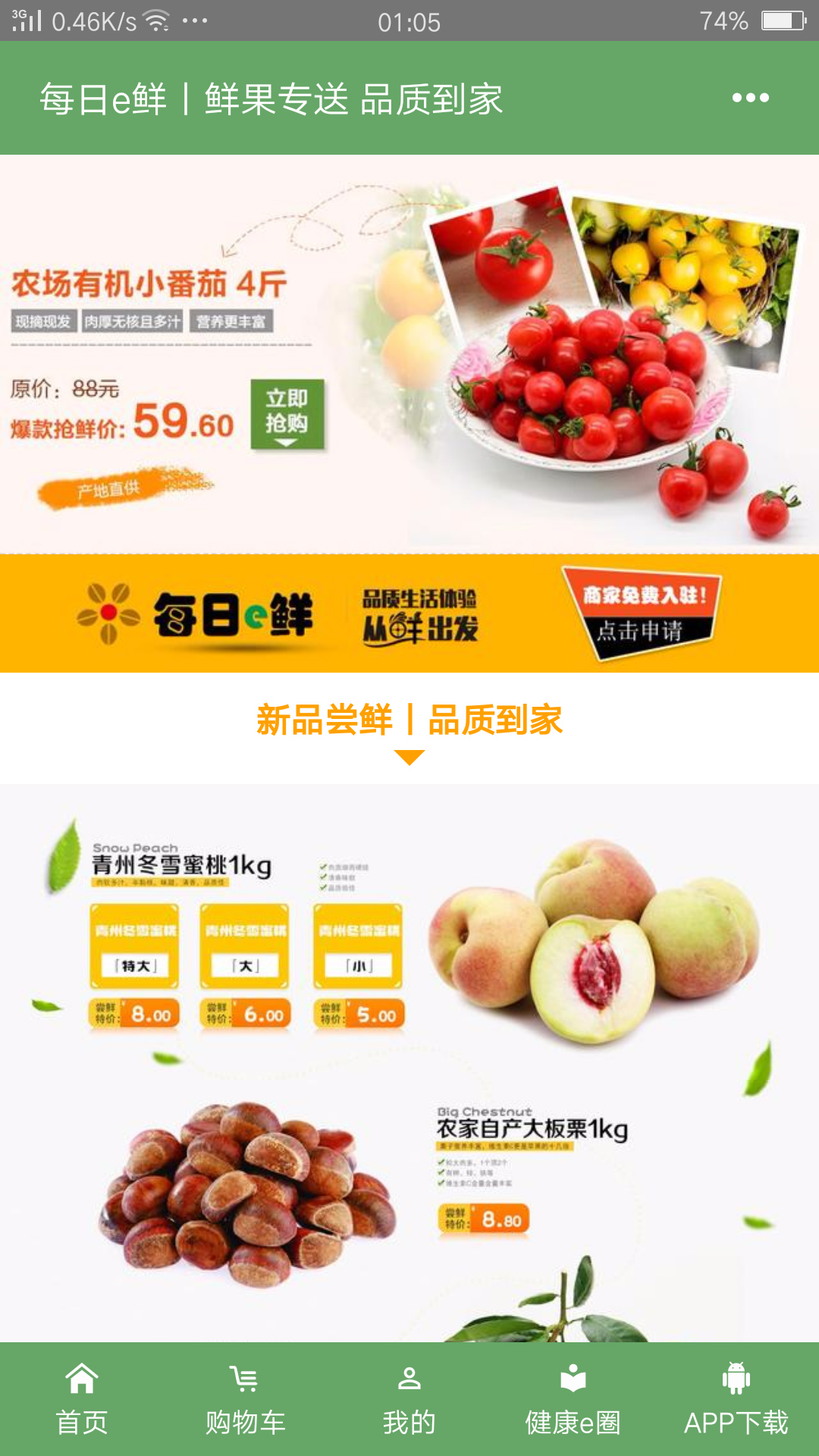Open the organic cherry tomato promo banner
Screen dimensions: 819x1456
(409, 353)
